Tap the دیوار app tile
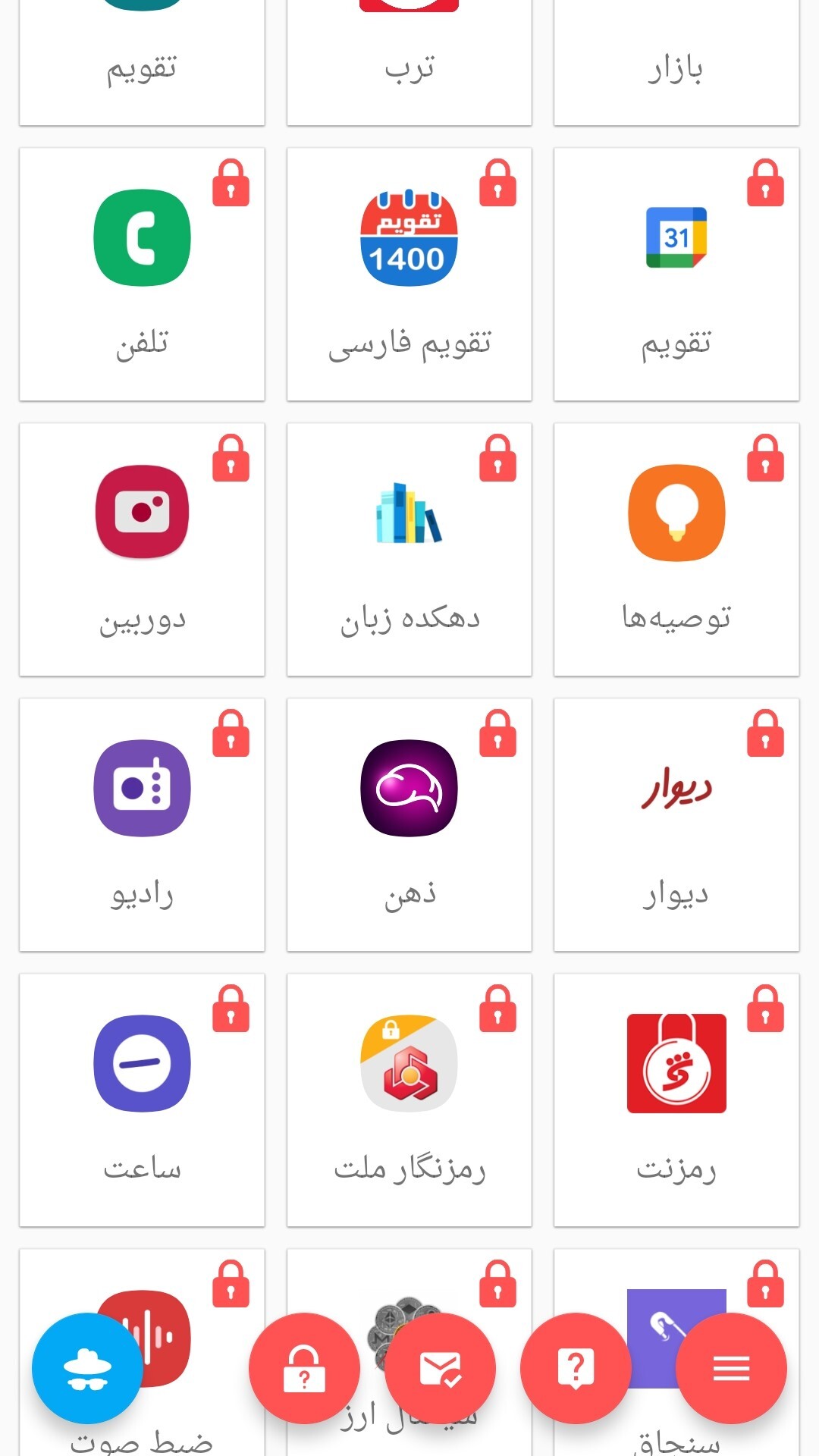Viewport: 819px width, 1456px height. point(676,825)
